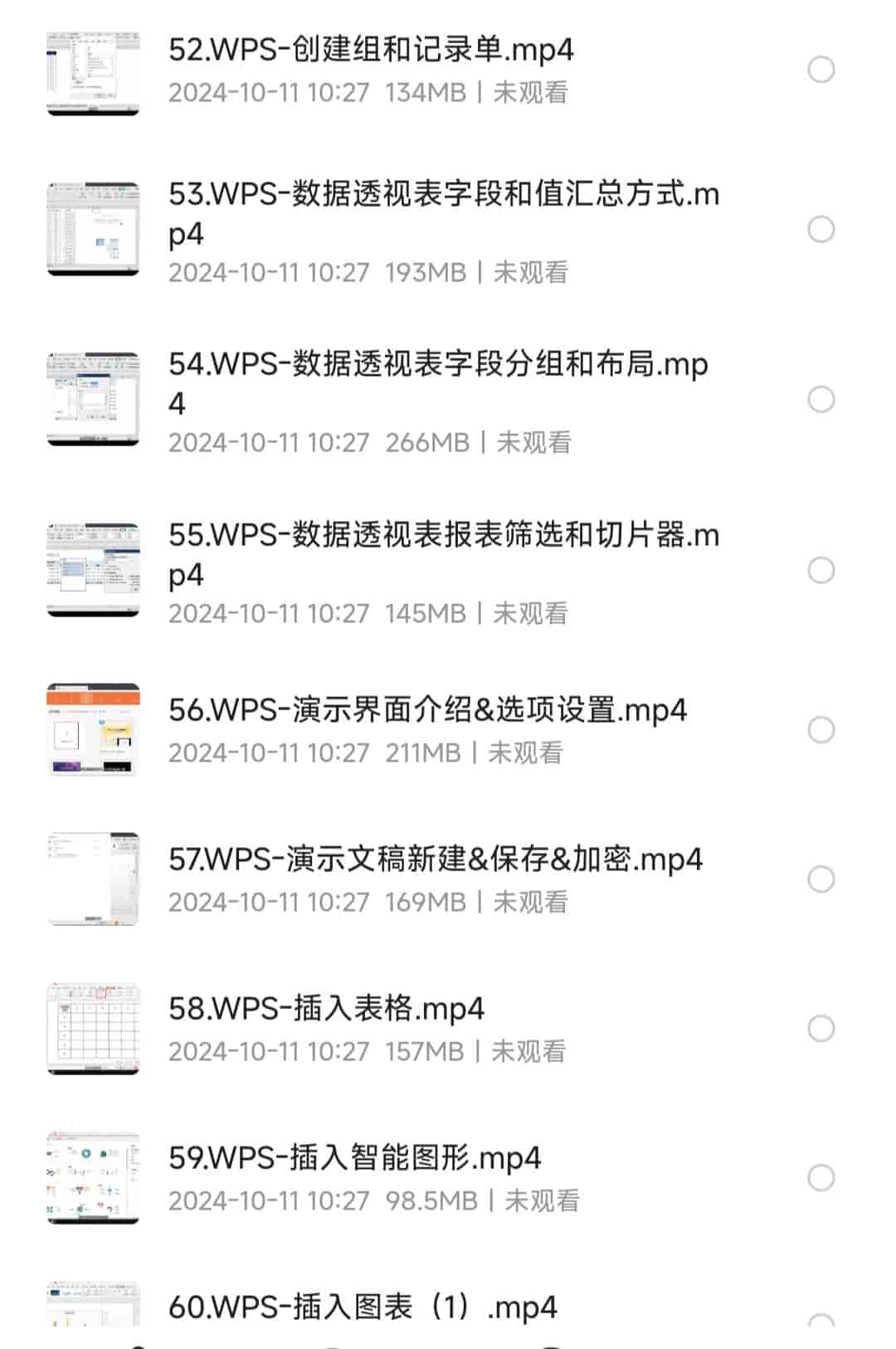Open video 60.WPS-插入图表（1）.mp4
Viewport: 896px width, 1349px height.
coord(363,1308)
